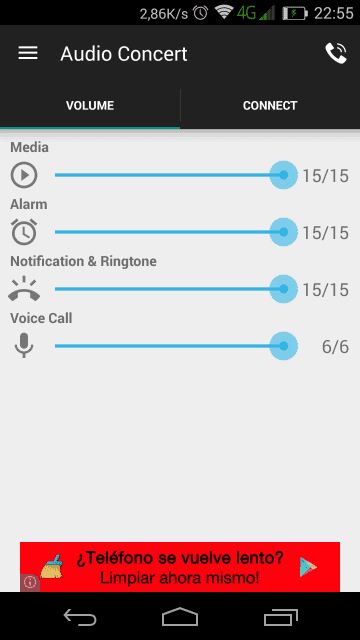The width and height of the screenshot is (360, 640).
Task: Switch to the Connect tab
Action: click(x=270, y=105)
